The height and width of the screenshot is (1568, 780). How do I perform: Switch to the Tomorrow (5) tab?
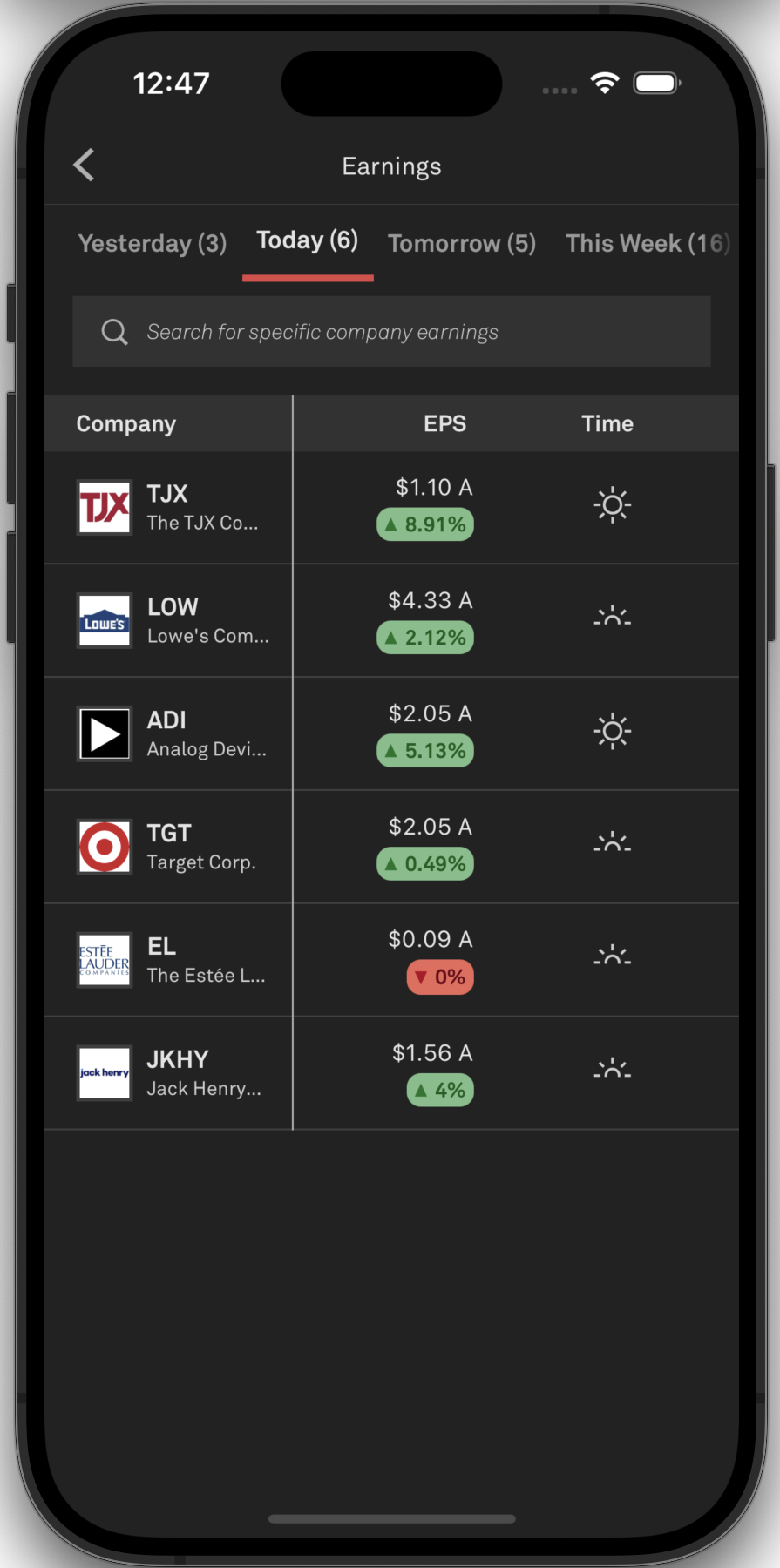click(x=461, y=243)
